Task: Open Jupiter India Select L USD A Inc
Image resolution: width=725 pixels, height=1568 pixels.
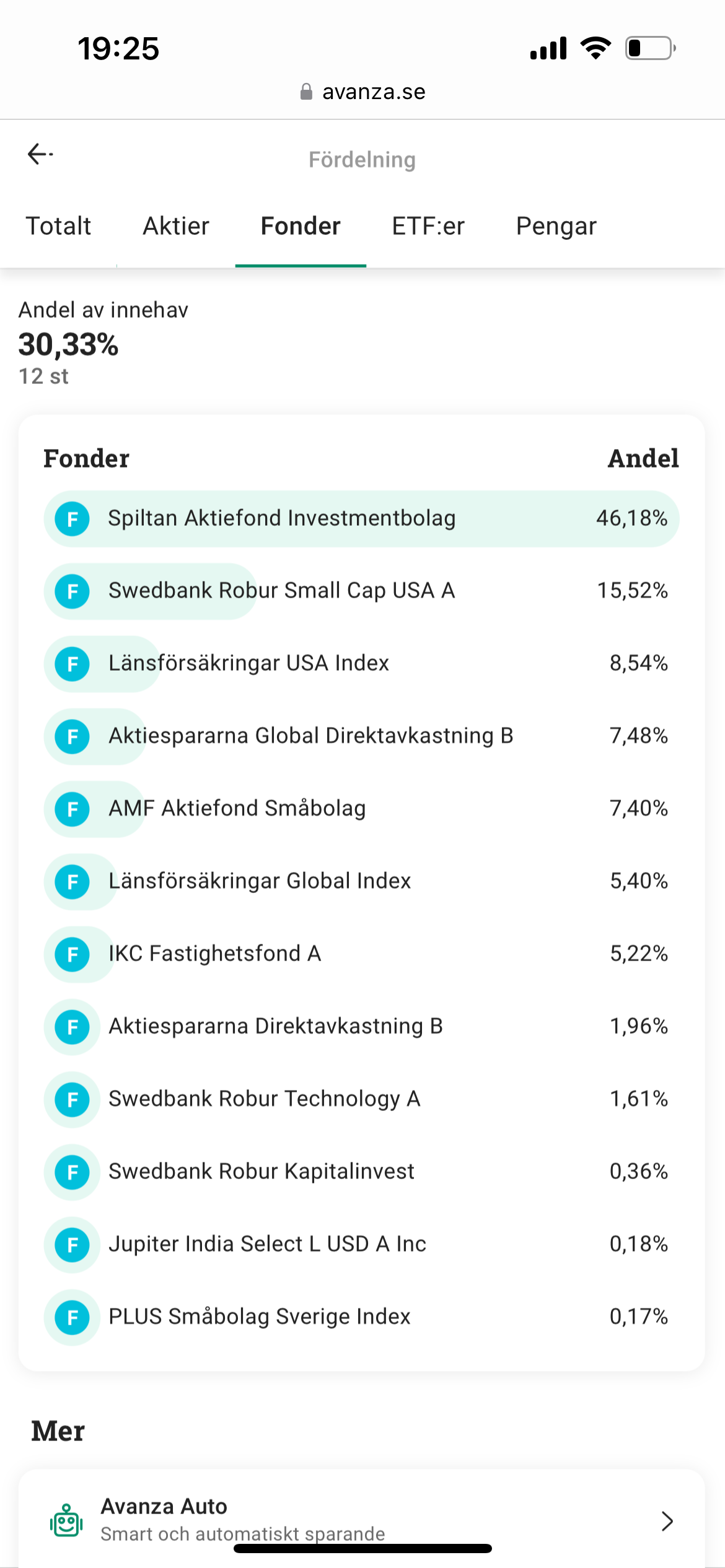Action: (268, 1244)
